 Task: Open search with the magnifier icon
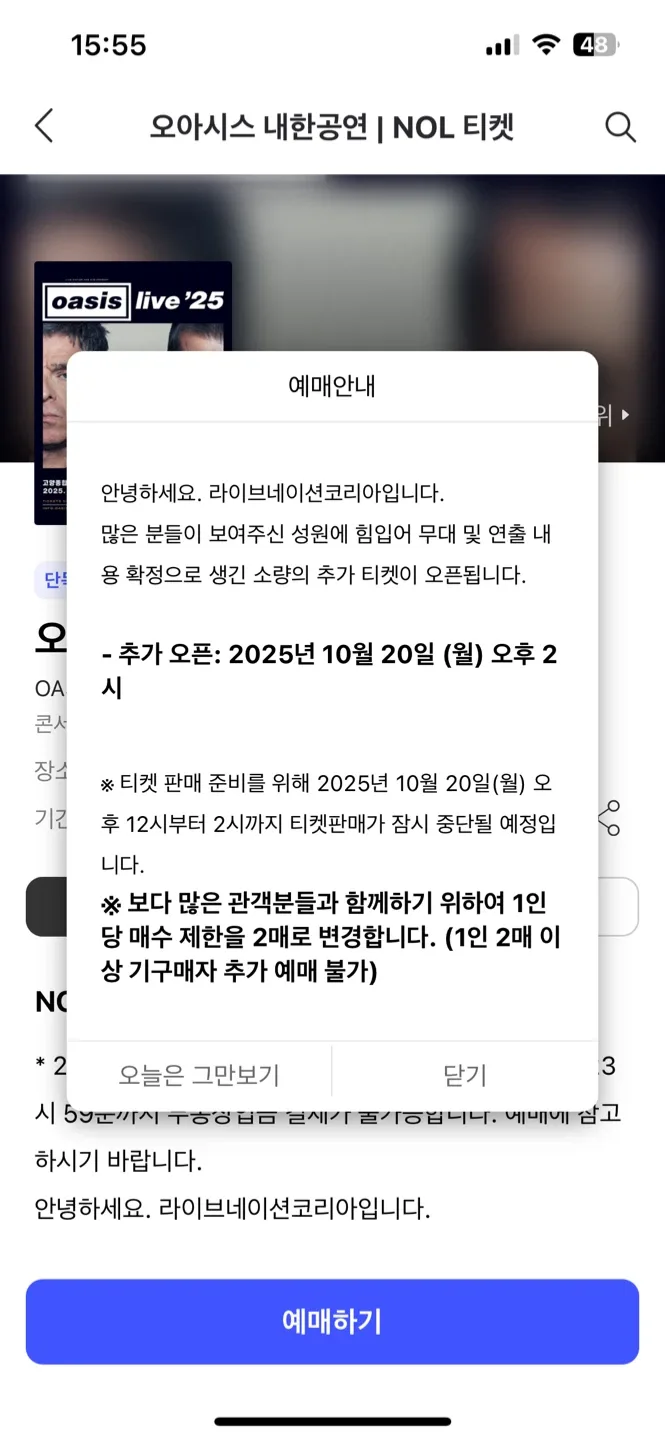tap(620, 127)
